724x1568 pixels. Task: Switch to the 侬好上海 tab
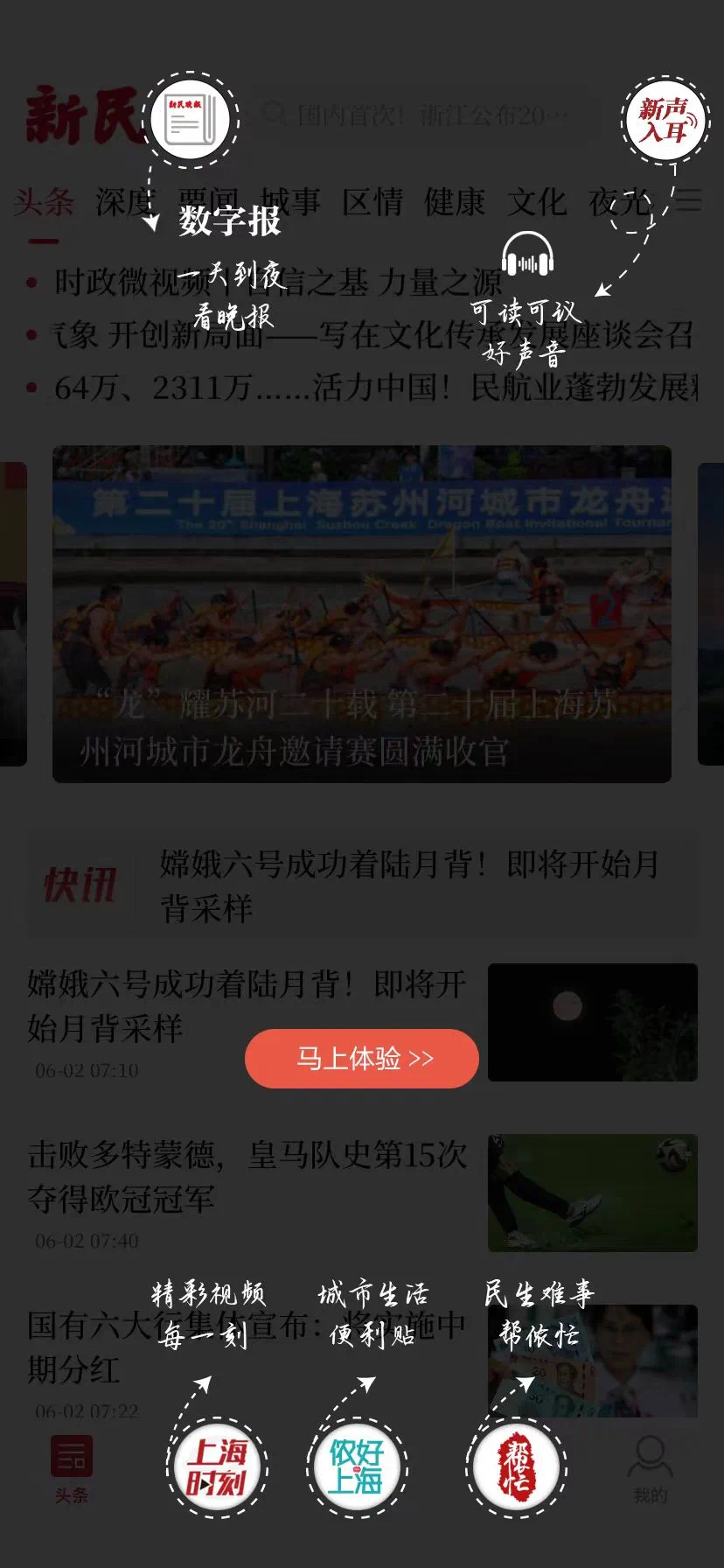356,1467
